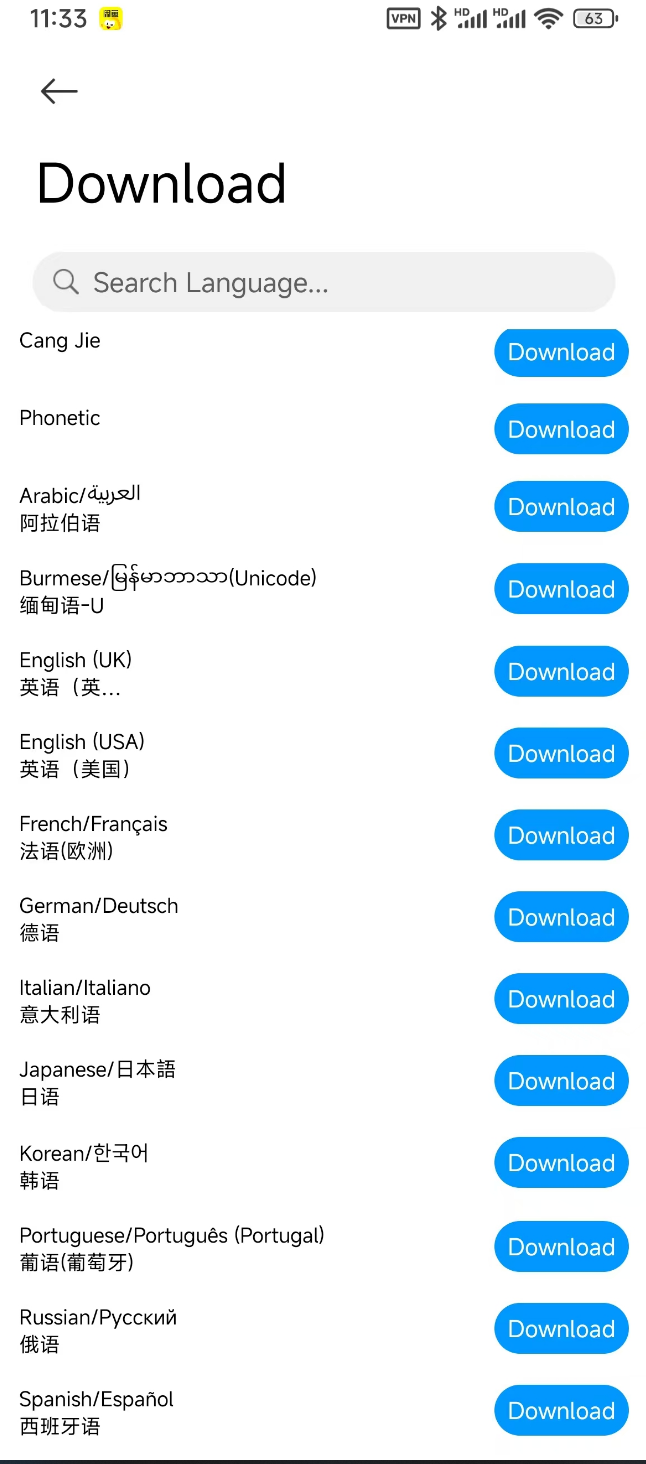This screenshot has height=1464, width=646.
Task: Download Russian/Русский language
Action: pos(561,1329)
